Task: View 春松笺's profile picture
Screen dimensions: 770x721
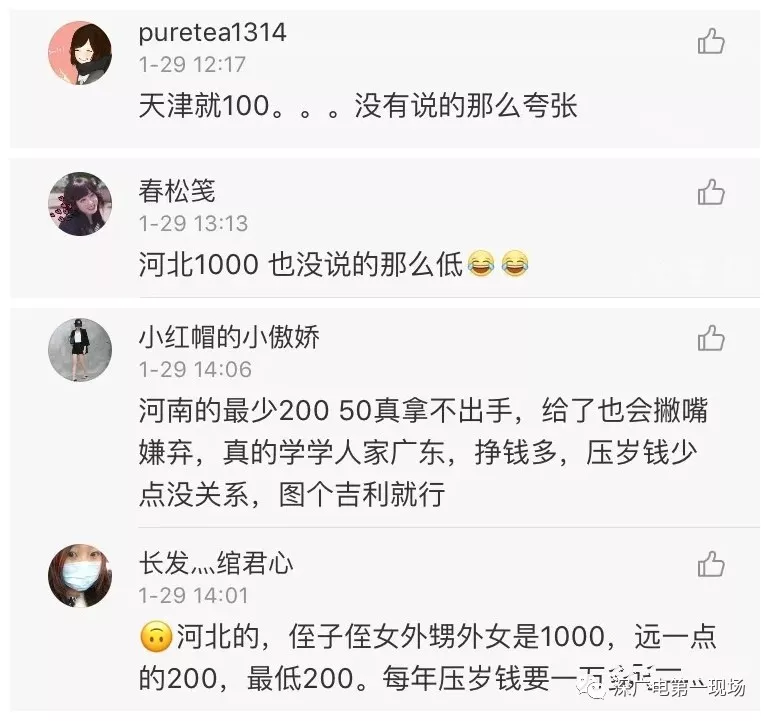Action: pyautogui.click(x=80, y=204)
